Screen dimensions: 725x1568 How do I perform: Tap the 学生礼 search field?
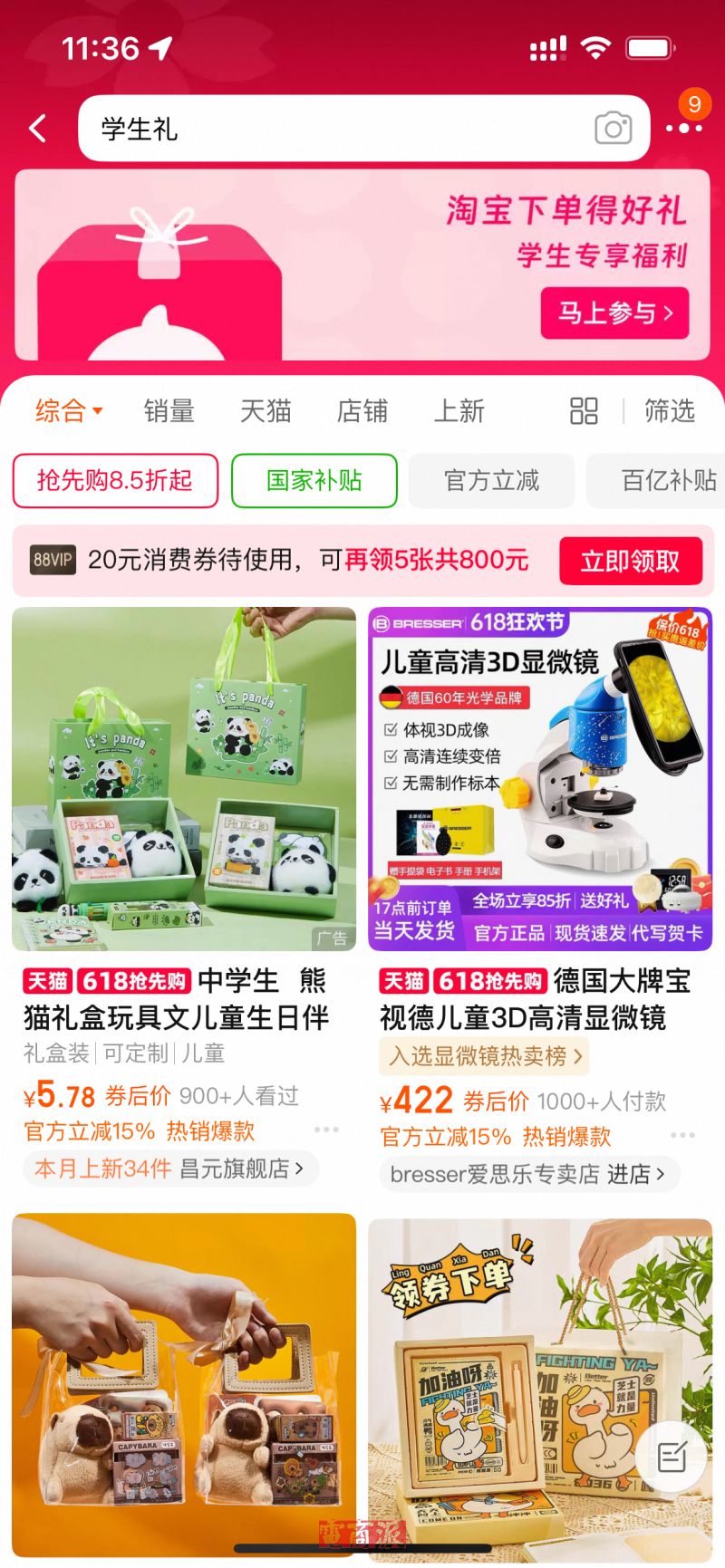click(x=335, y=129)
